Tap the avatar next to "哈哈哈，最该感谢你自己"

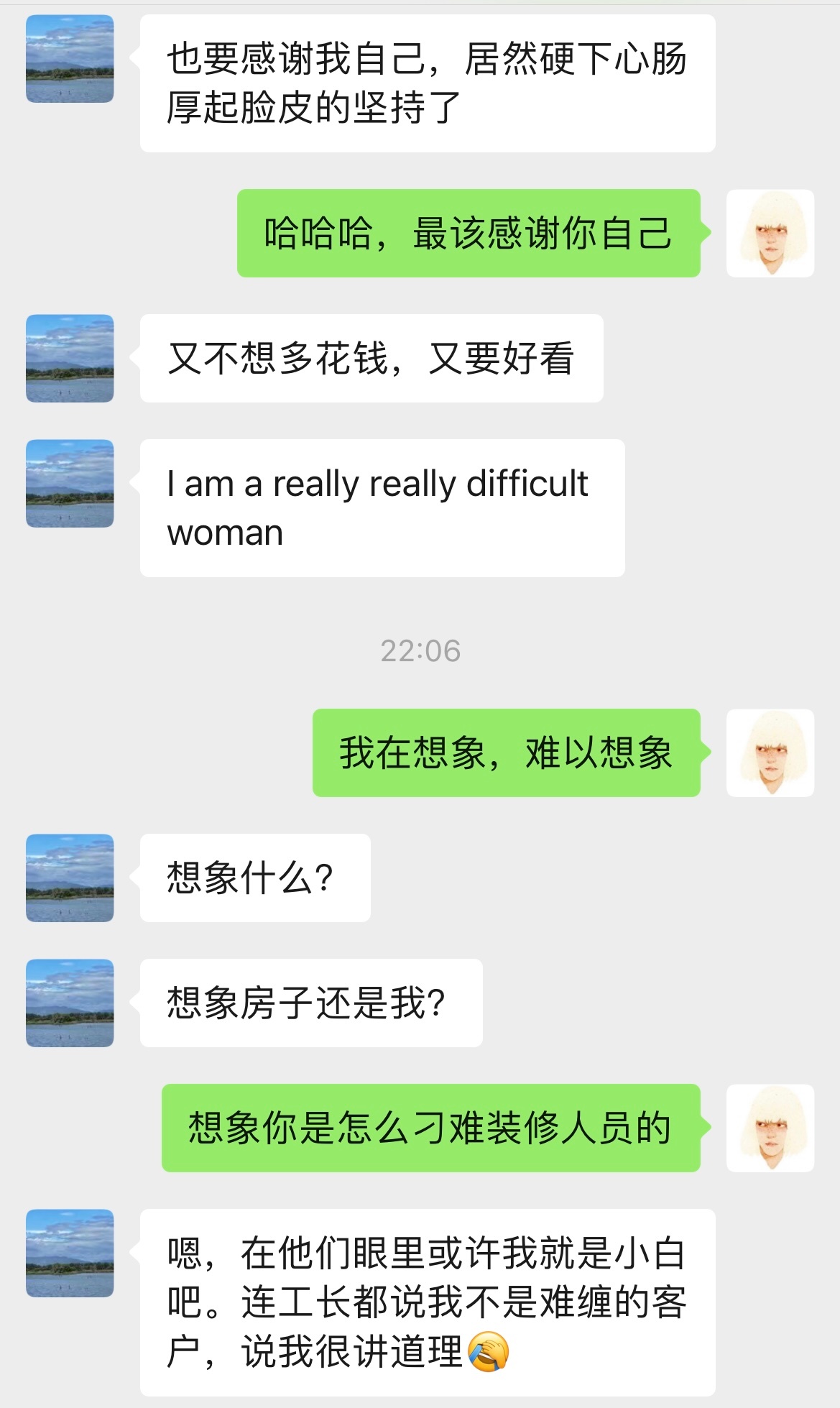(770, 233)
